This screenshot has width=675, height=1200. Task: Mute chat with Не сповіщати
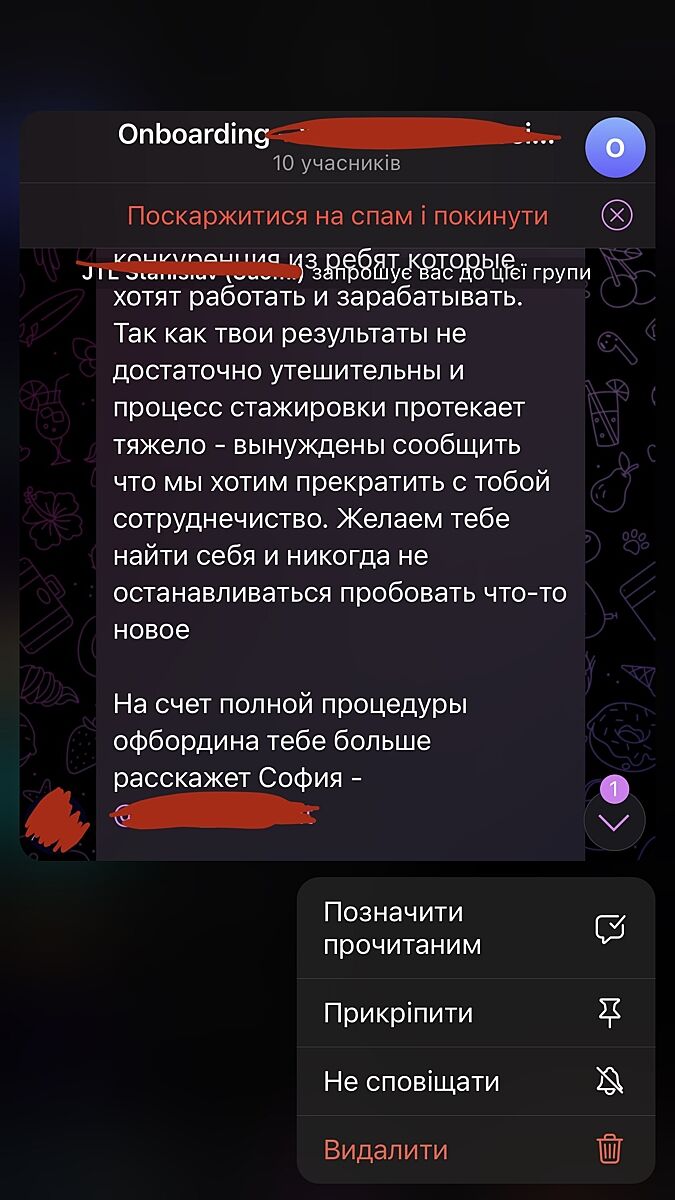tap(475, 1081)
